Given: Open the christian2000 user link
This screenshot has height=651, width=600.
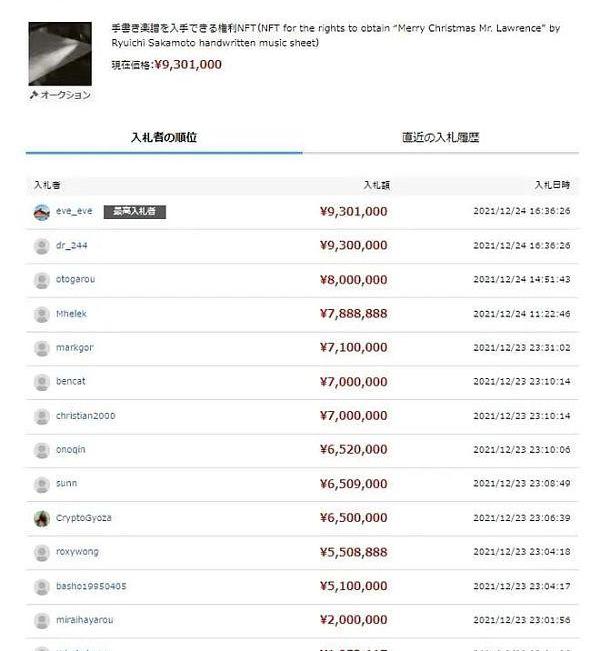Looking at the screenshot, I should [x=85, y=415].
